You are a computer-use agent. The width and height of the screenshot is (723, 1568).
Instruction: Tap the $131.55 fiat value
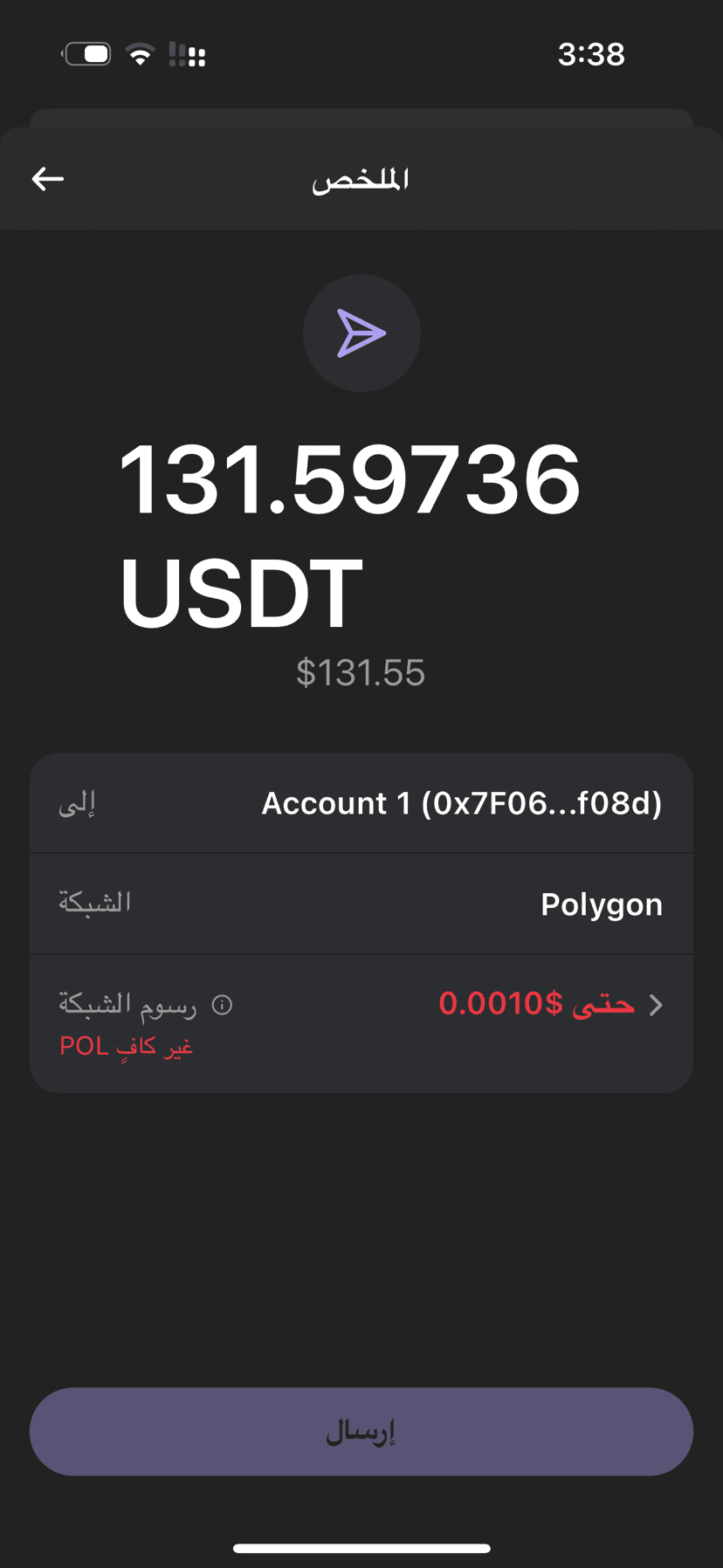(x=361, y=672)
